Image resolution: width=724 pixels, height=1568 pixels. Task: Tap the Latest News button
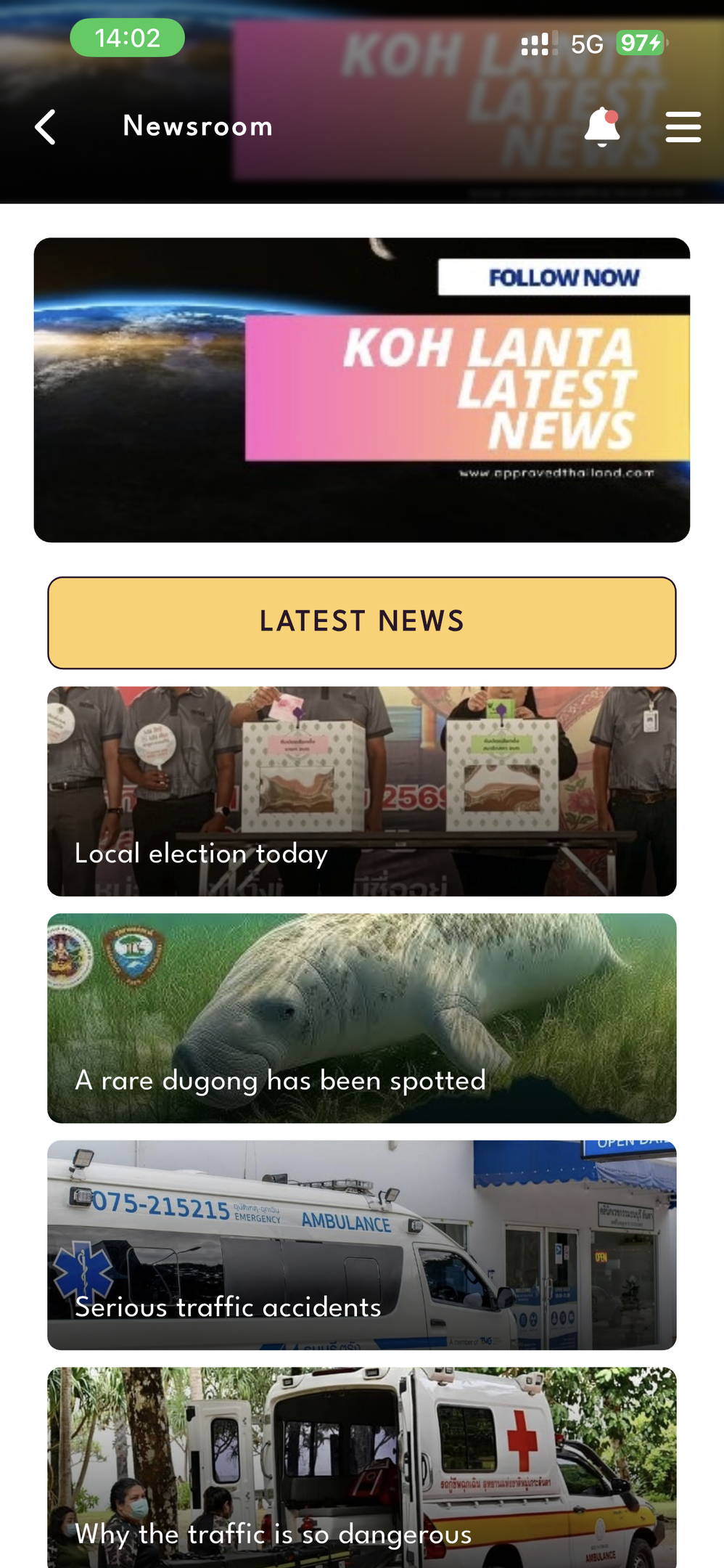tap(361, 622)
